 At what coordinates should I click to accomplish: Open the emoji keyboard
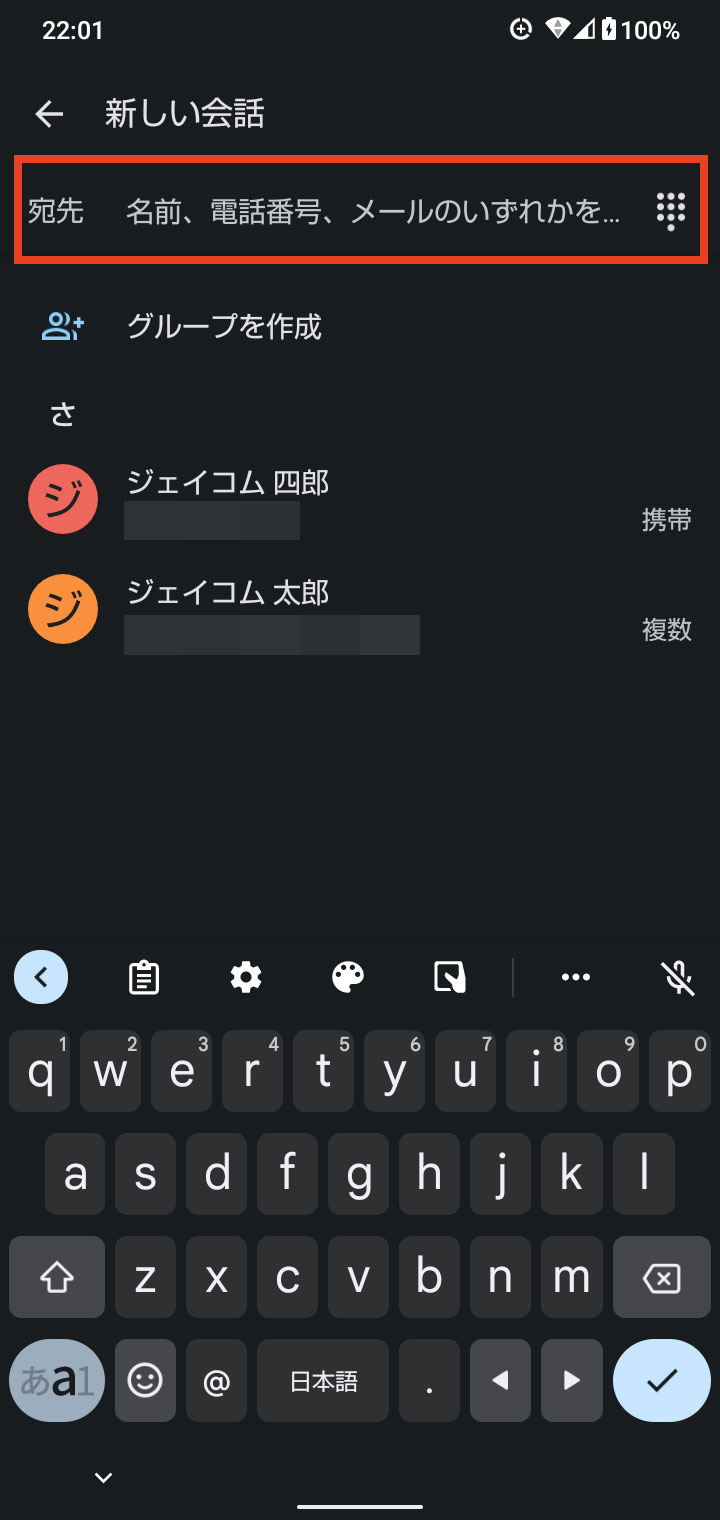pyautogui.click(x=145, y=1381)
